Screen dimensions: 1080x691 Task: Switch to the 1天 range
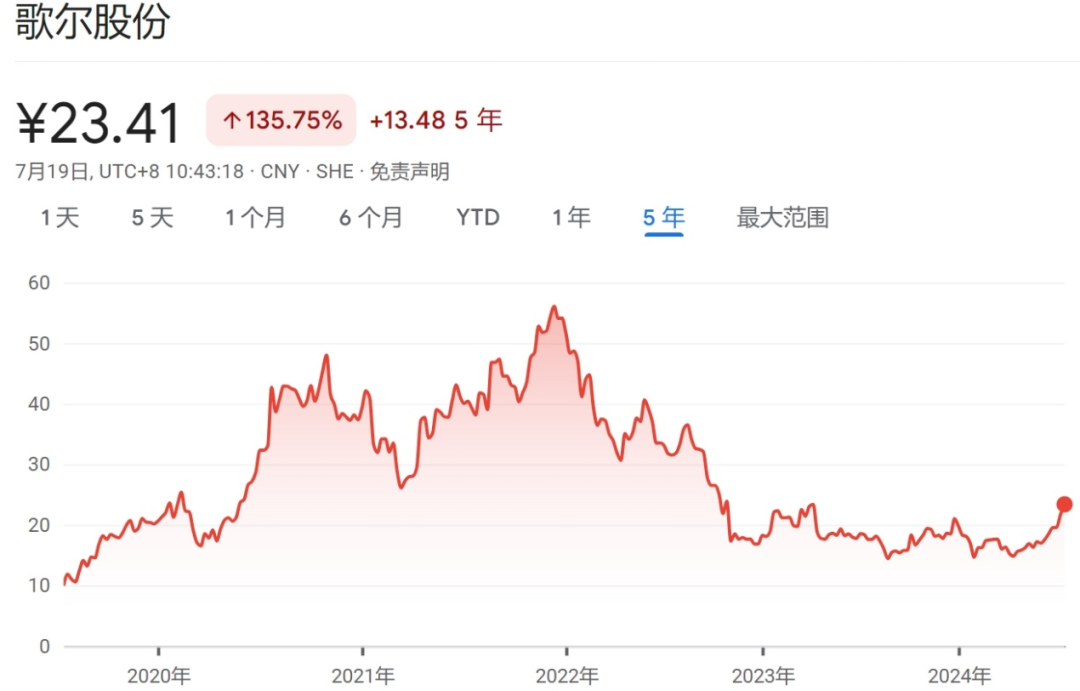[x=60, y=218]
